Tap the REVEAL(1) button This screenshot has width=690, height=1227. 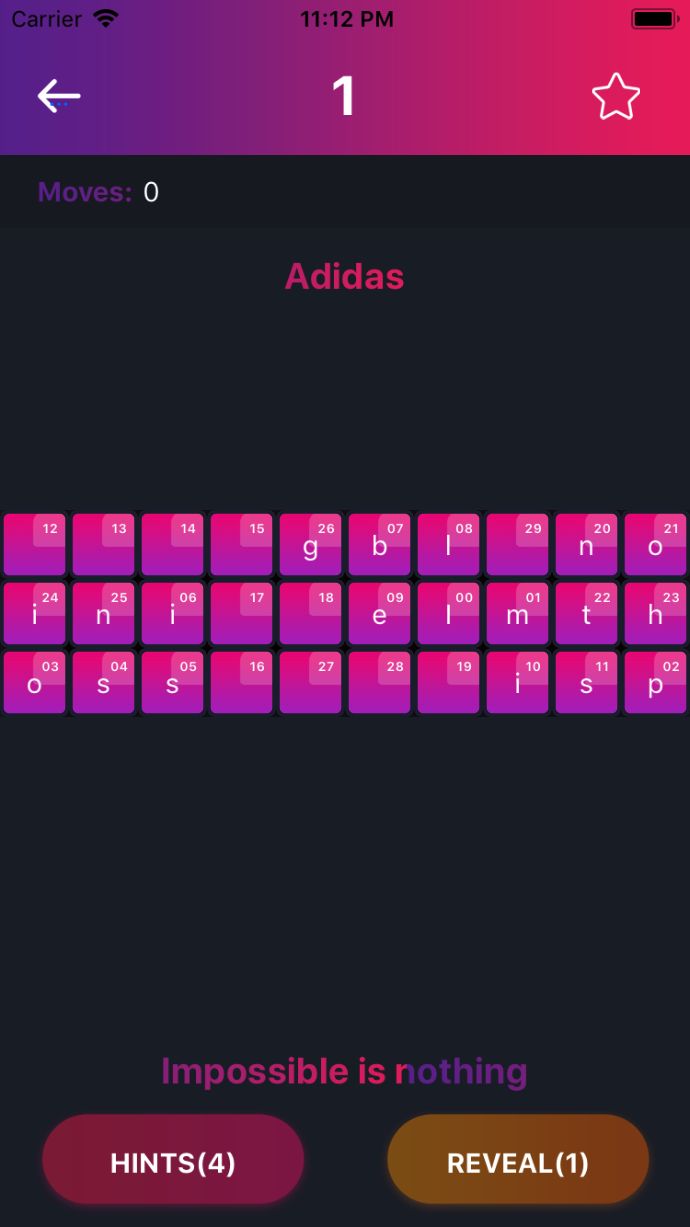click(x=518, y=1162)
